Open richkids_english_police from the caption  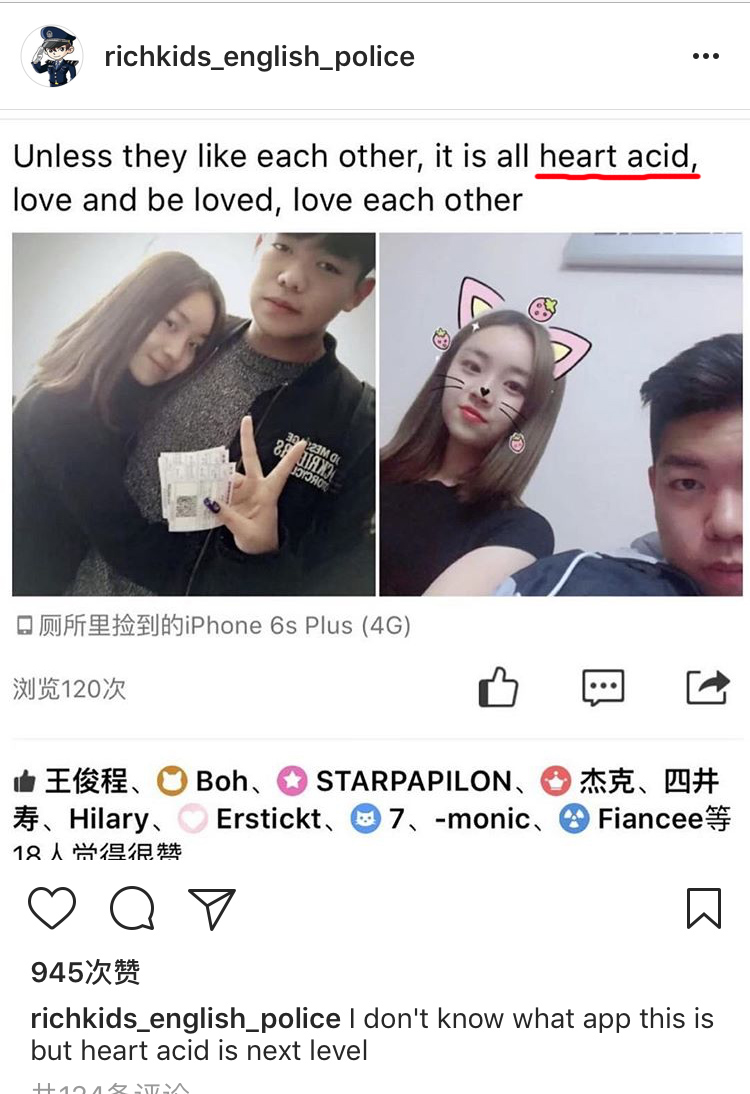pyautogui.click(x=186, y=1019)
